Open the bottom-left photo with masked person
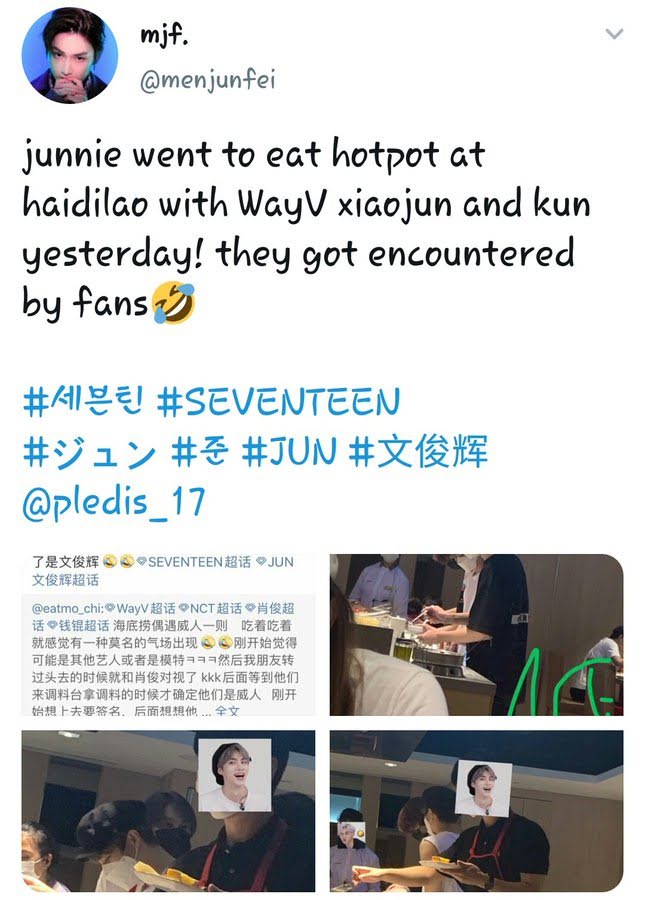The height and width of the screenshot is (900, 645). (x=168, y=811)
